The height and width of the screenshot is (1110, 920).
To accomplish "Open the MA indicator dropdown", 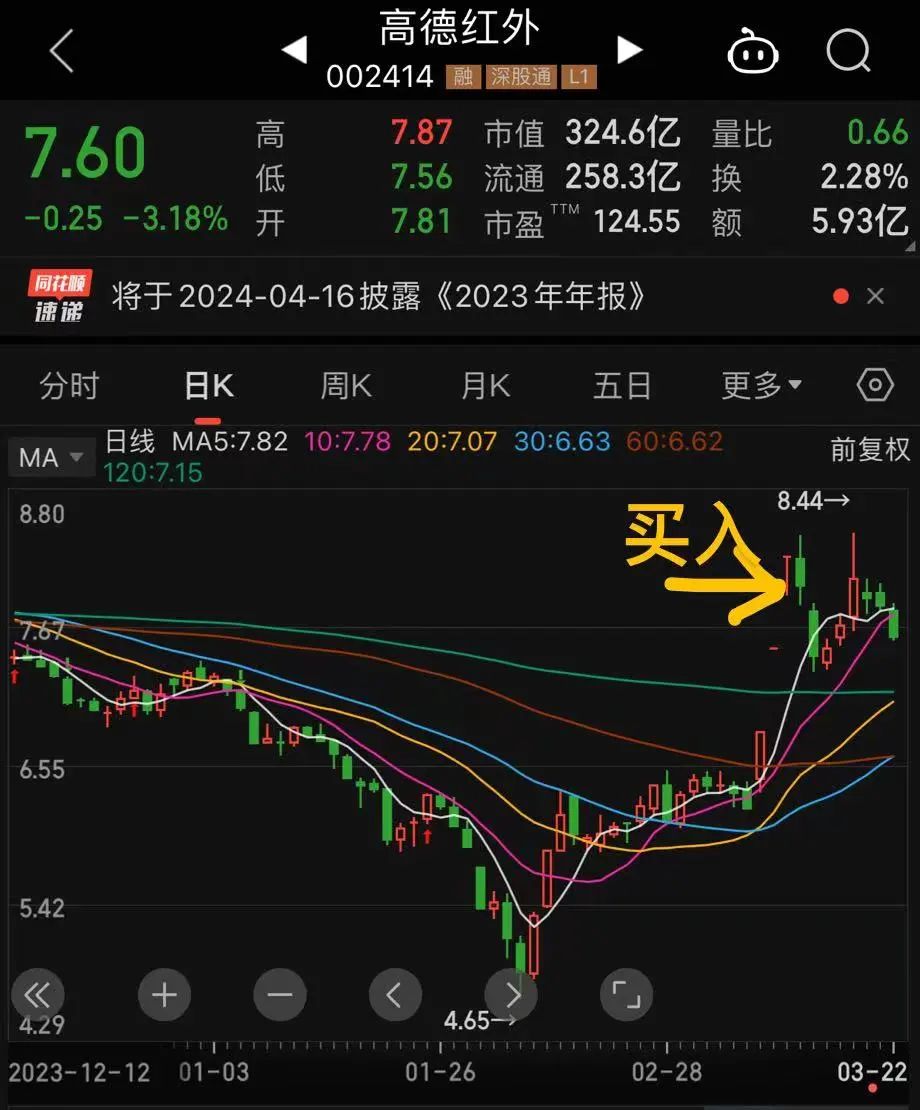I will coord(51,457).
